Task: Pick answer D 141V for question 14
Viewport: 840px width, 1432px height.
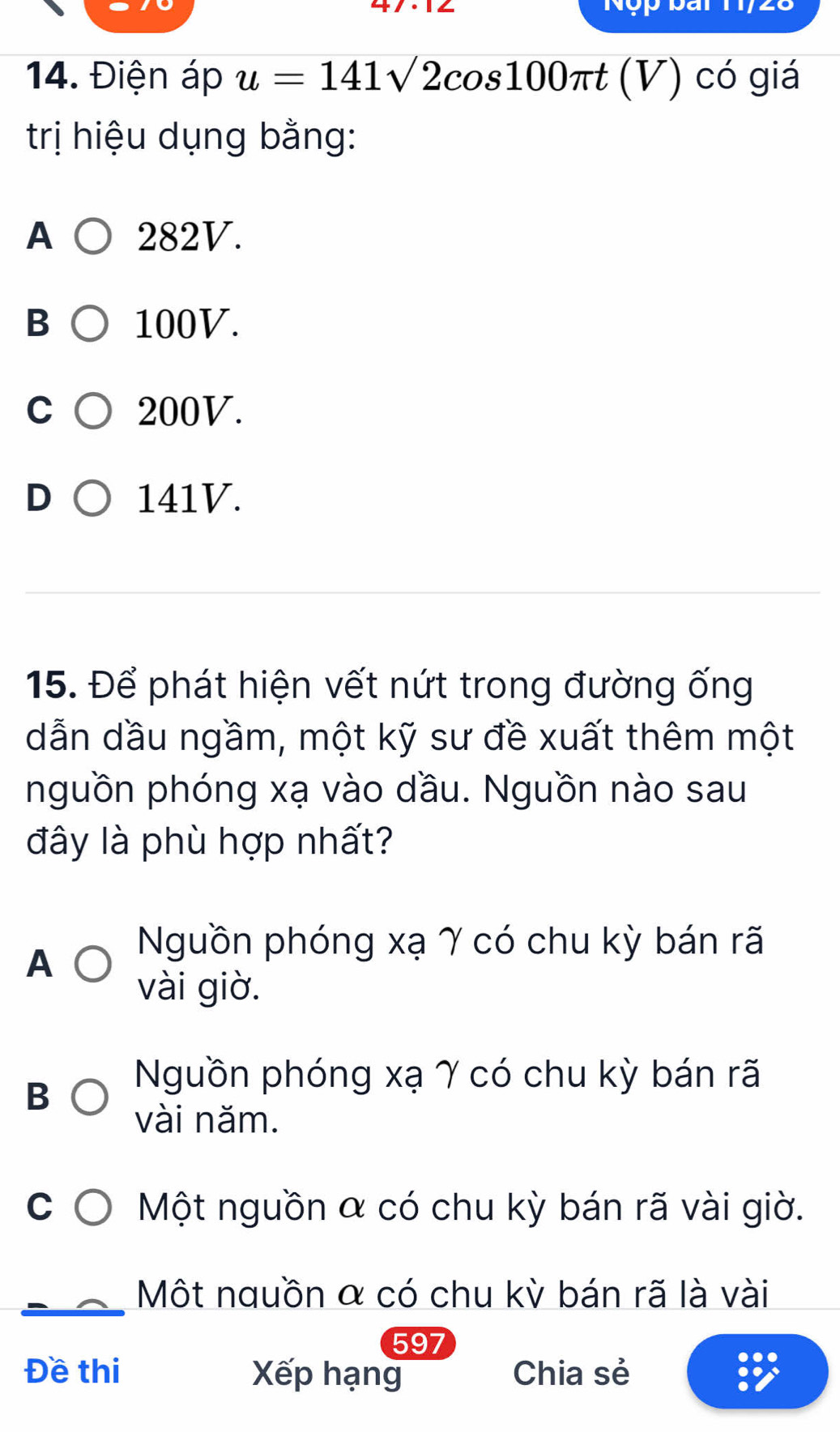Action: point(93,498)
